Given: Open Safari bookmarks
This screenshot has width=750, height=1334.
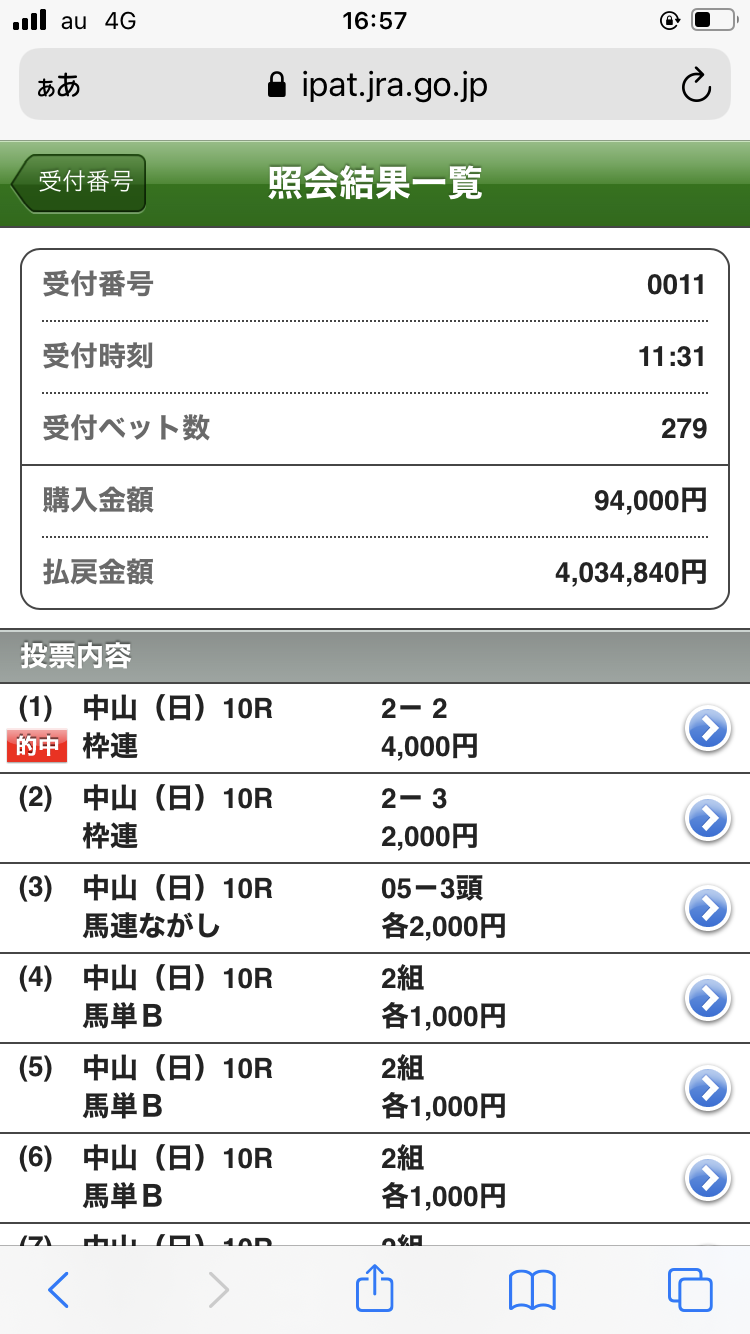Looking at the screenshot, I should point(532,1291).
